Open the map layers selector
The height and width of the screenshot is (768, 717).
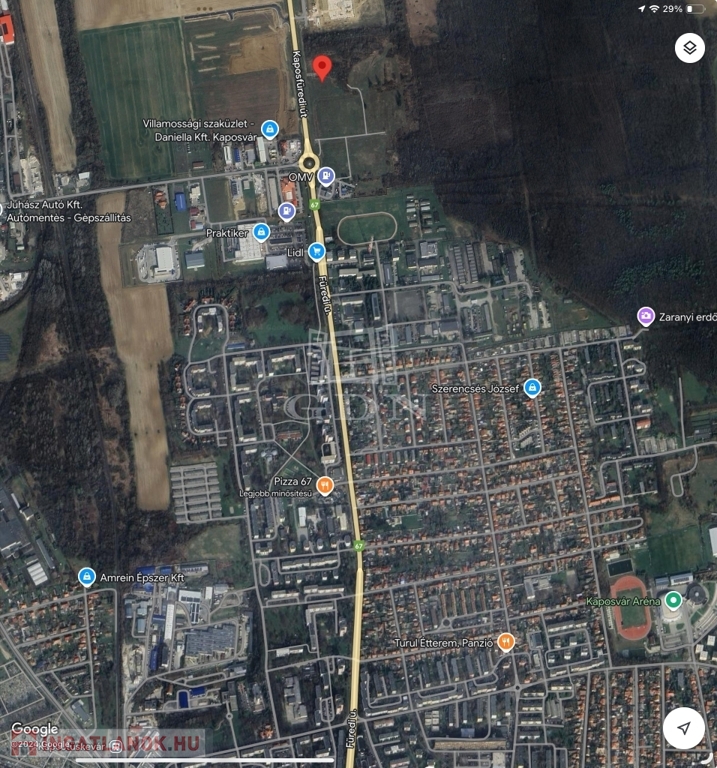(x=689, y=48)
